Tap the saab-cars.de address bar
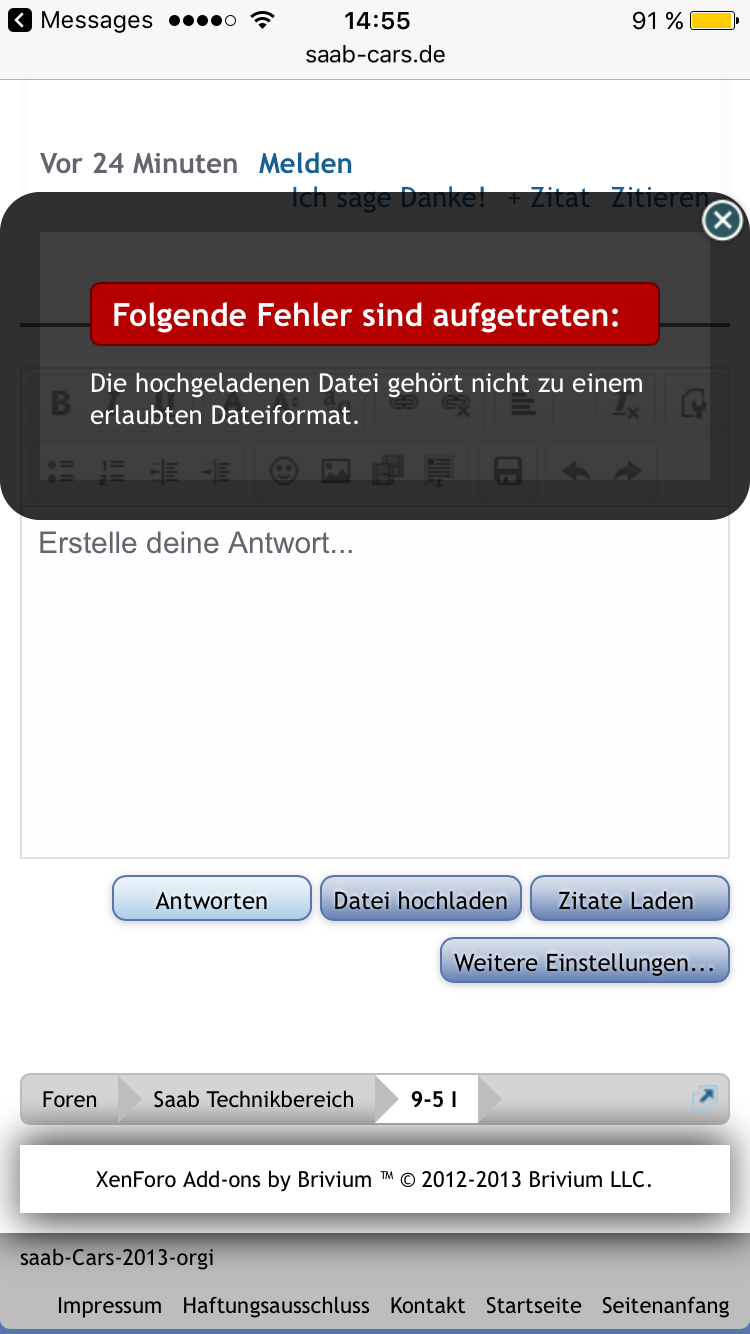The width and height of the screenshot is (750, 1334). click(375, 55)
